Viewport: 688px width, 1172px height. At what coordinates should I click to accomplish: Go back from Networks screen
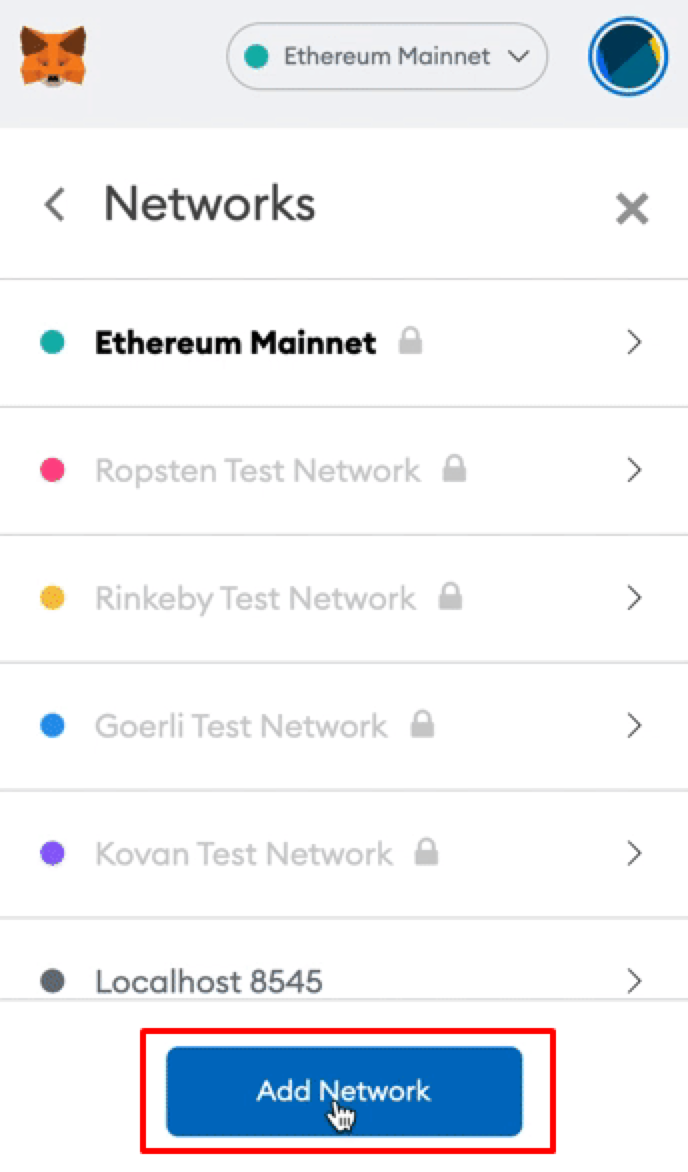tap(55, 205)
